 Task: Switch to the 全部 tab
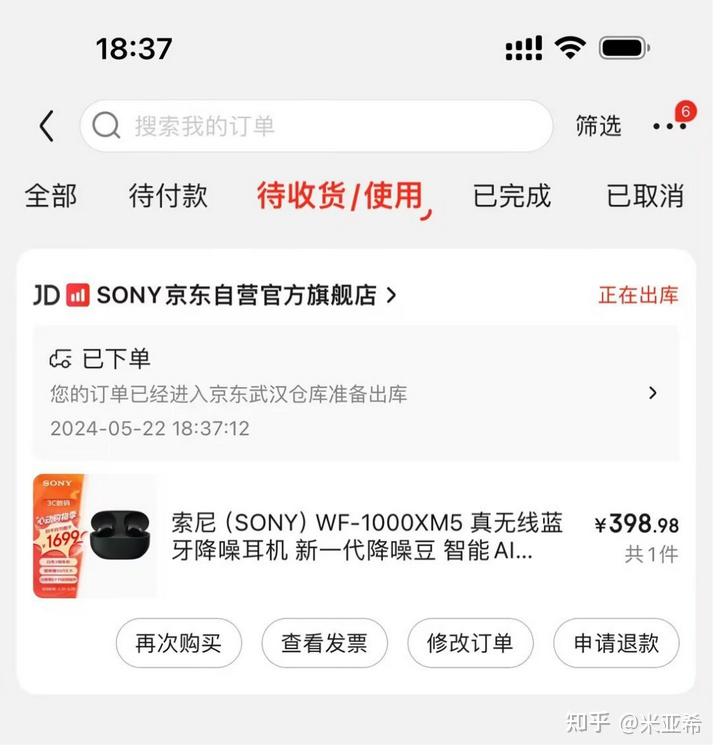tap(51, 196)
